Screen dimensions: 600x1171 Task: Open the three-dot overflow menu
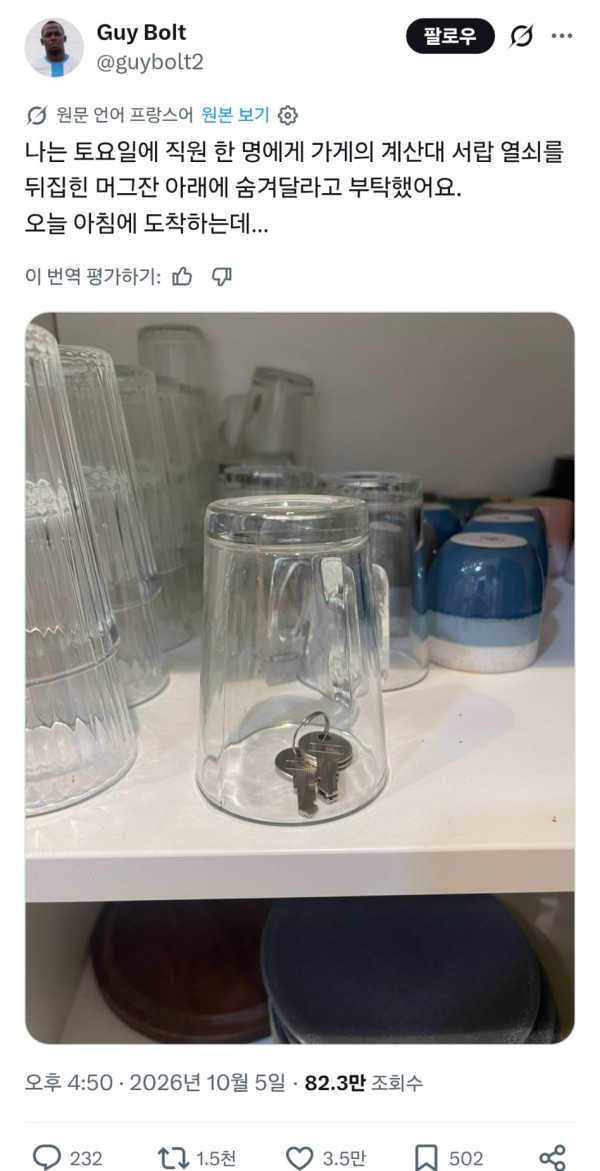(562, 36)
